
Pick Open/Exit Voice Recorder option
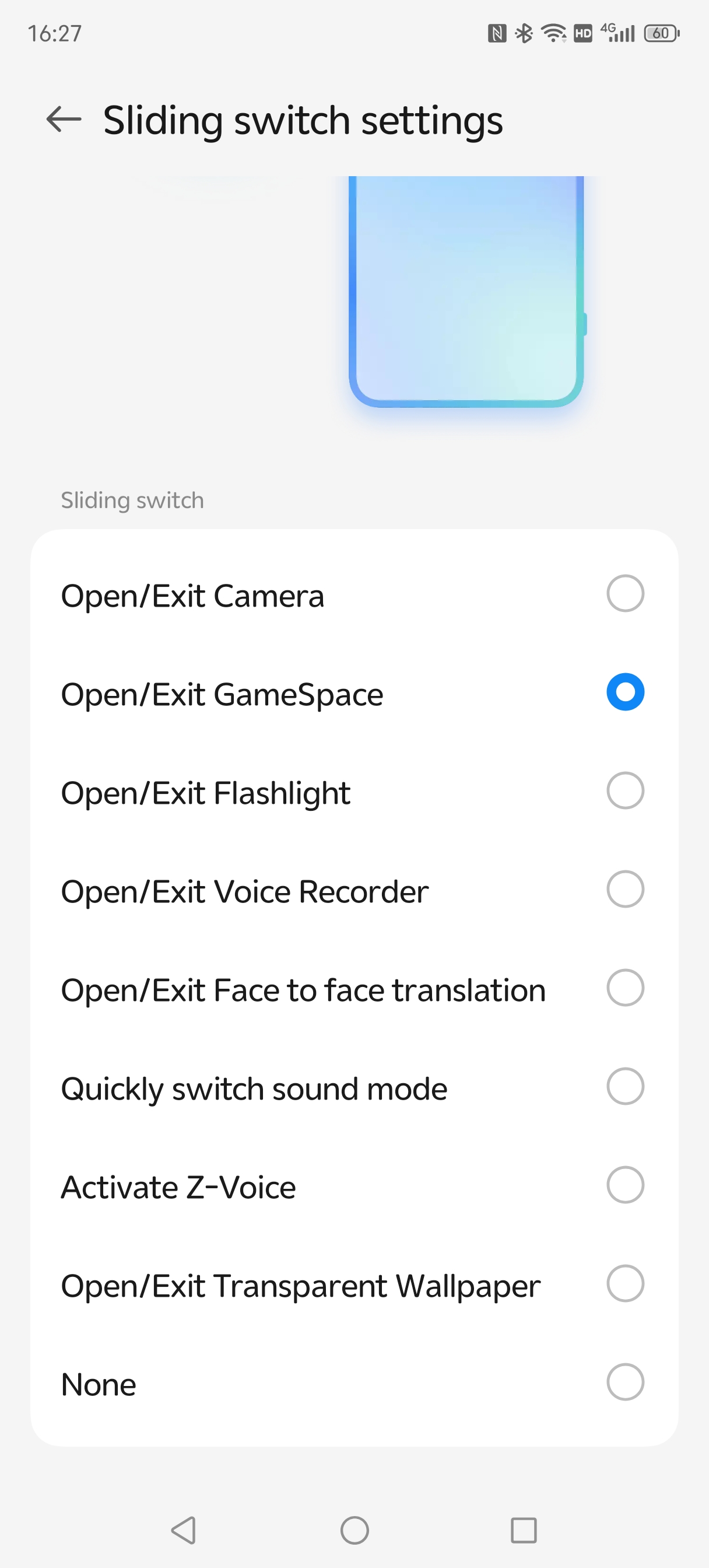(625, 890)
